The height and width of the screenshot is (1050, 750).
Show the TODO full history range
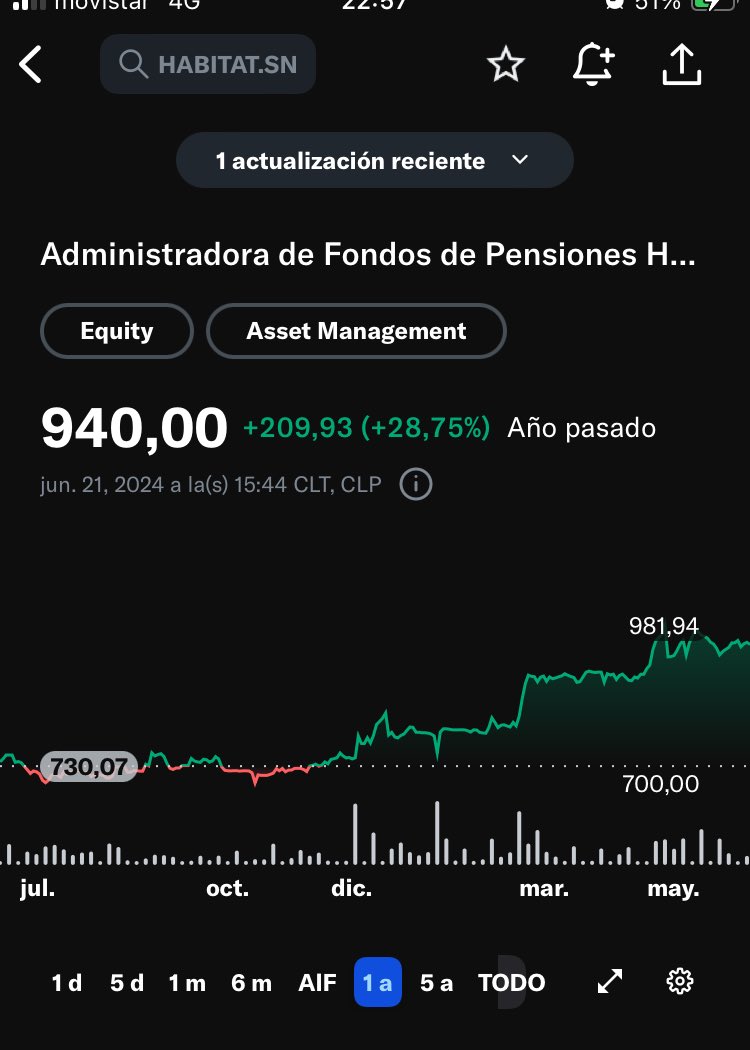(511, 983)
